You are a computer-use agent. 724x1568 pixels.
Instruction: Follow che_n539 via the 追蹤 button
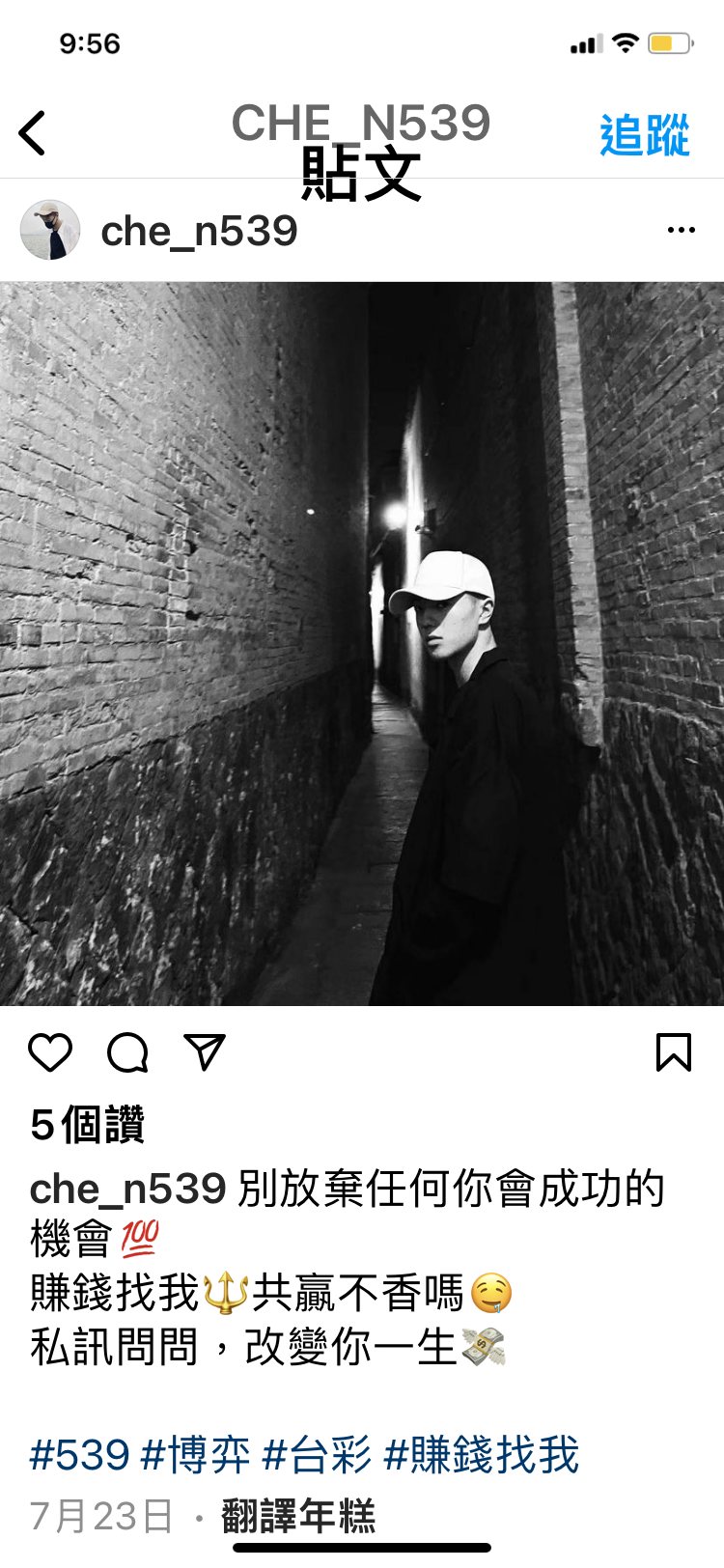coord(644,134)
